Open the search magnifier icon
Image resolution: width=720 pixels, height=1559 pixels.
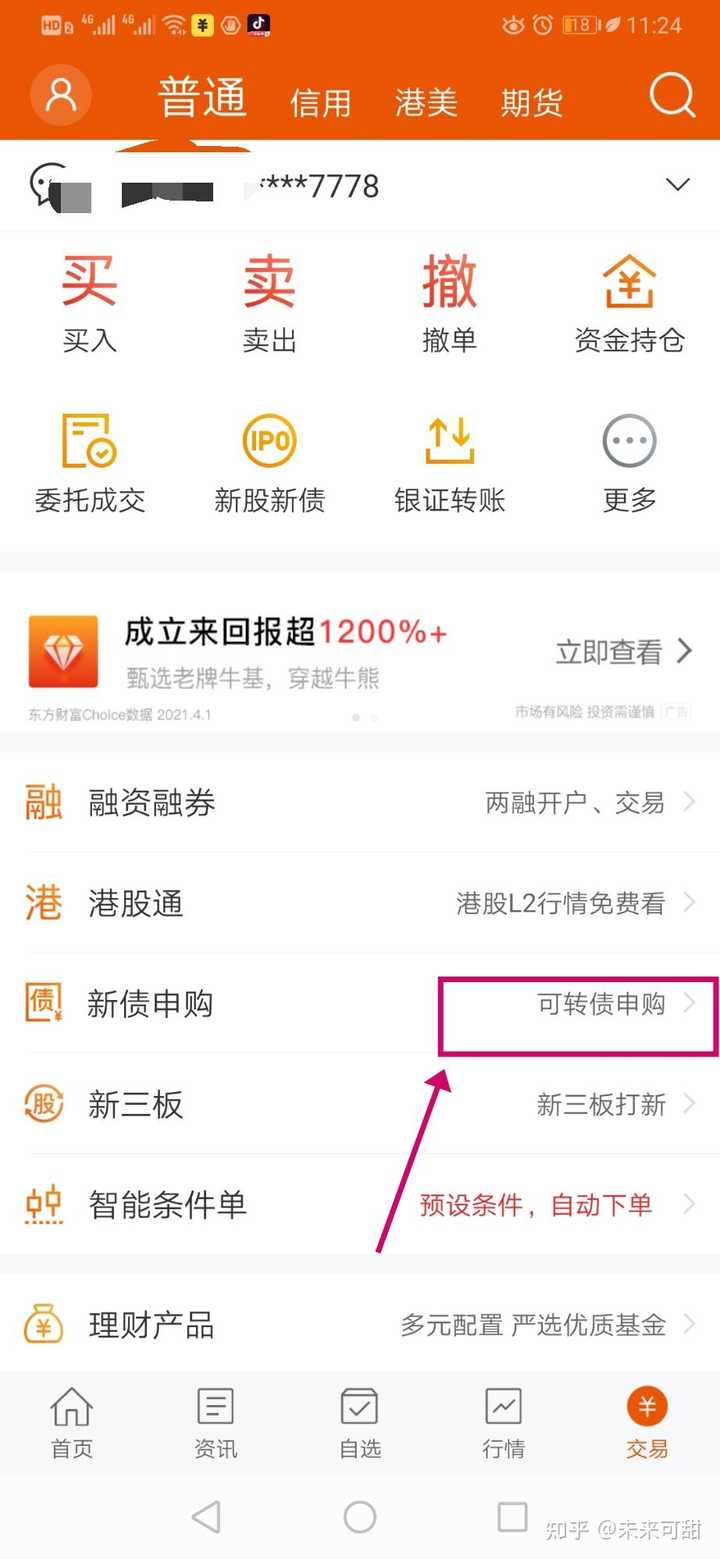coord(671,97)
